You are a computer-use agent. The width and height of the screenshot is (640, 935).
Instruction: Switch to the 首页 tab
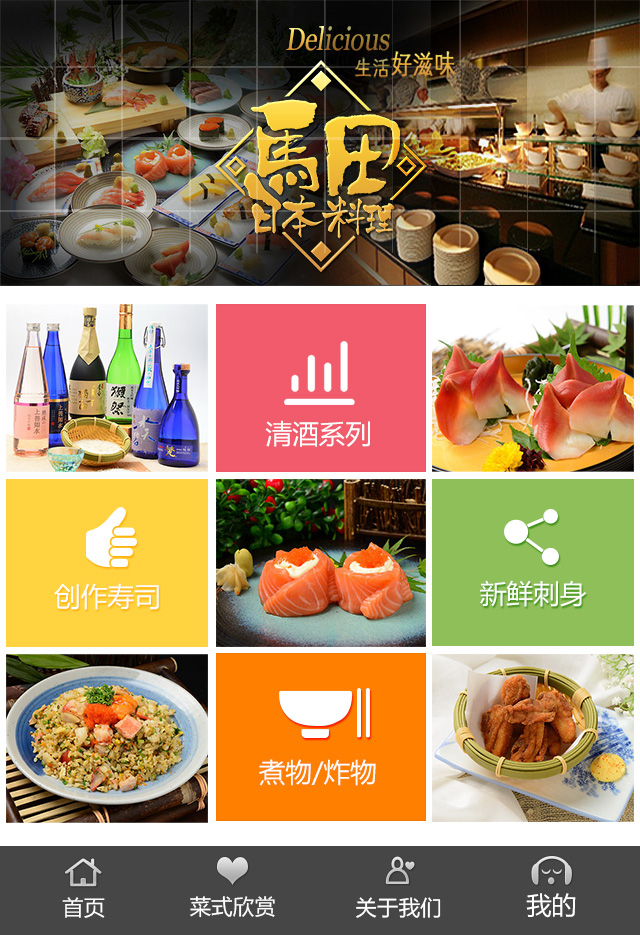[83, 888]
